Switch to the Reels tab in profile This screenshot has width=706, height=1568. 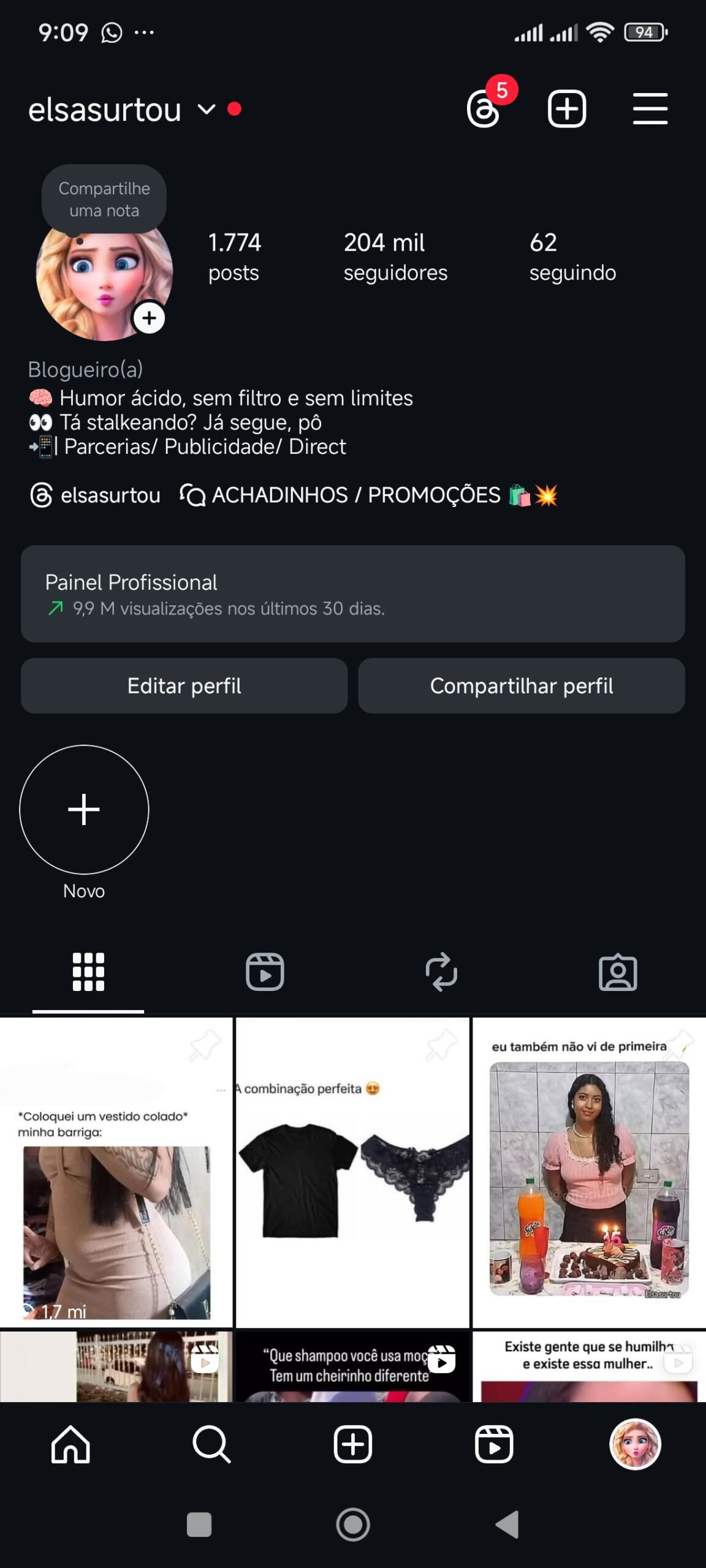[x=265, y=972]
